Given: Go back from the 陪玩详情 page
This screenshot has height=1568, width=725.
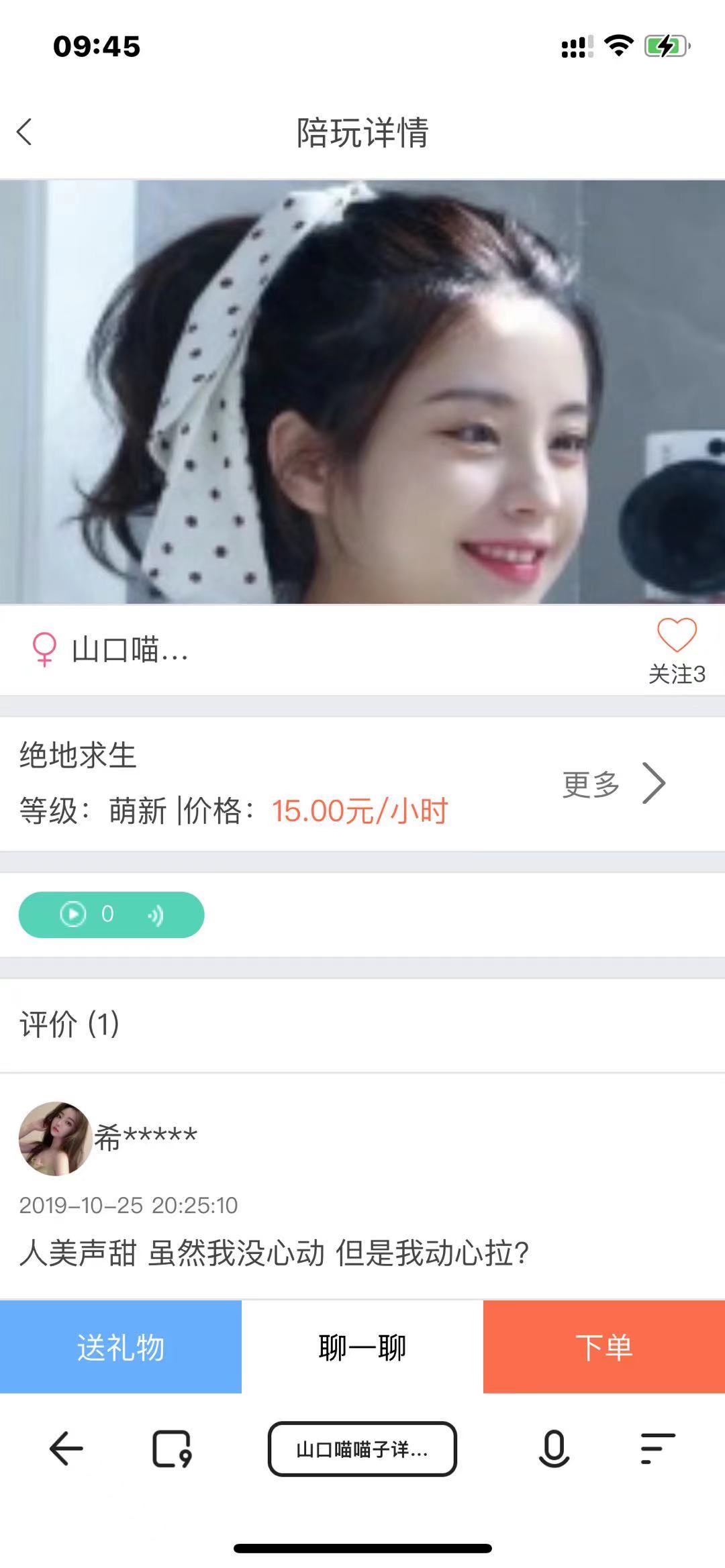Looking at the screenshot, I should pos(25,132).
